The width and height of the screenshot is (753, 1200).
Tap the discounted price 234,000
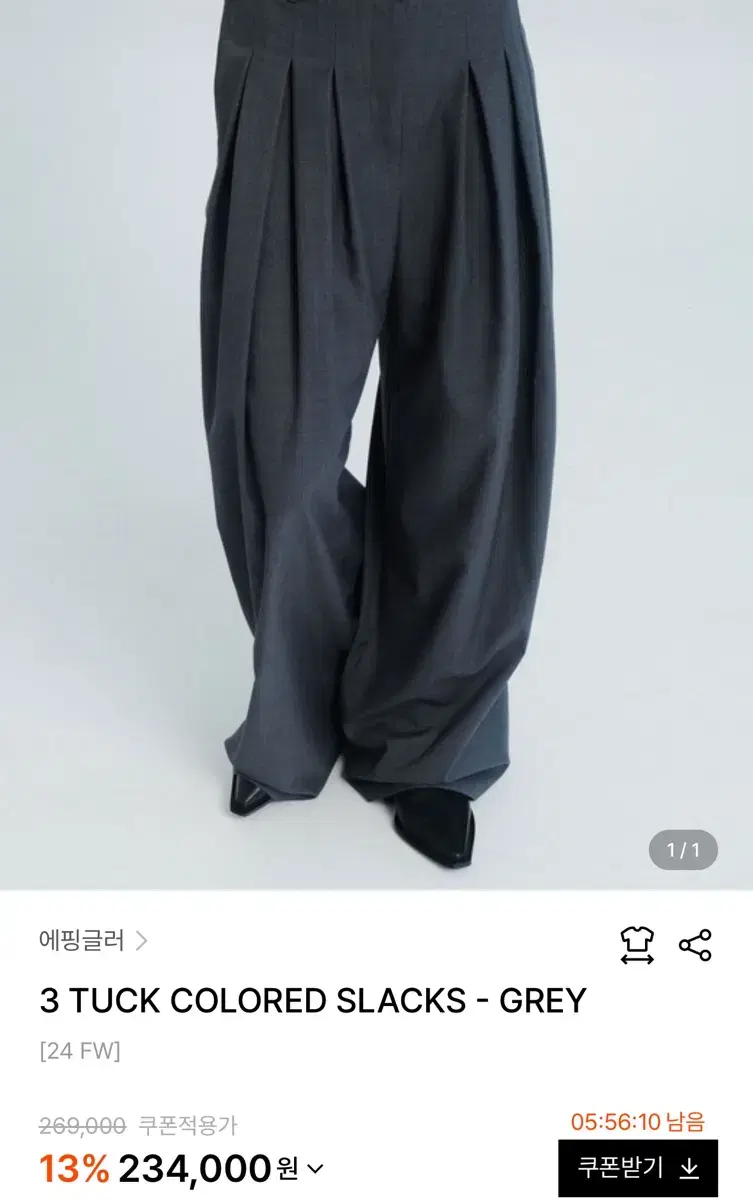pyautogui.click(x=195, y=1166)
